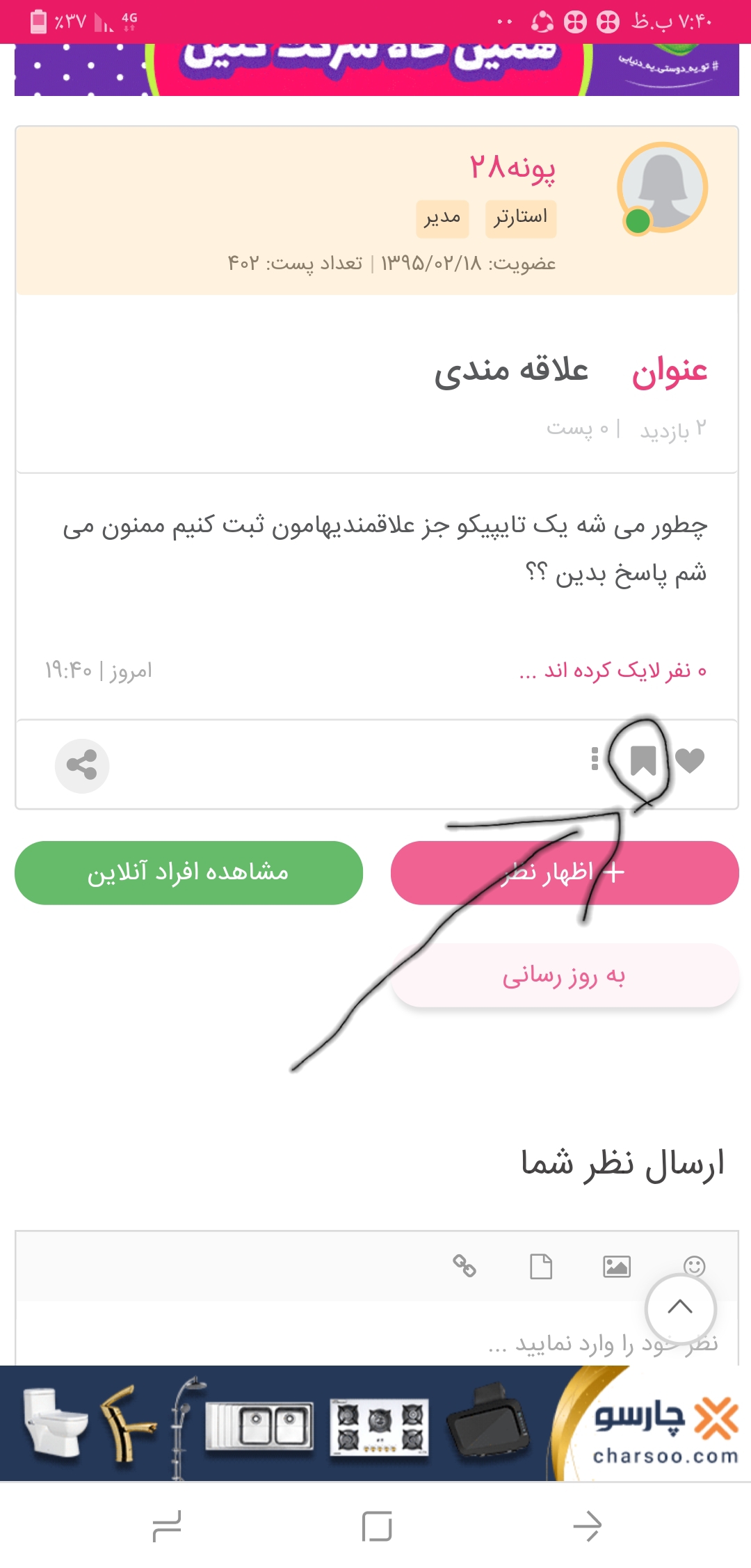Open the charsoo.com ad banner
Screen dimensions: 751x1568
point(375,1423)
